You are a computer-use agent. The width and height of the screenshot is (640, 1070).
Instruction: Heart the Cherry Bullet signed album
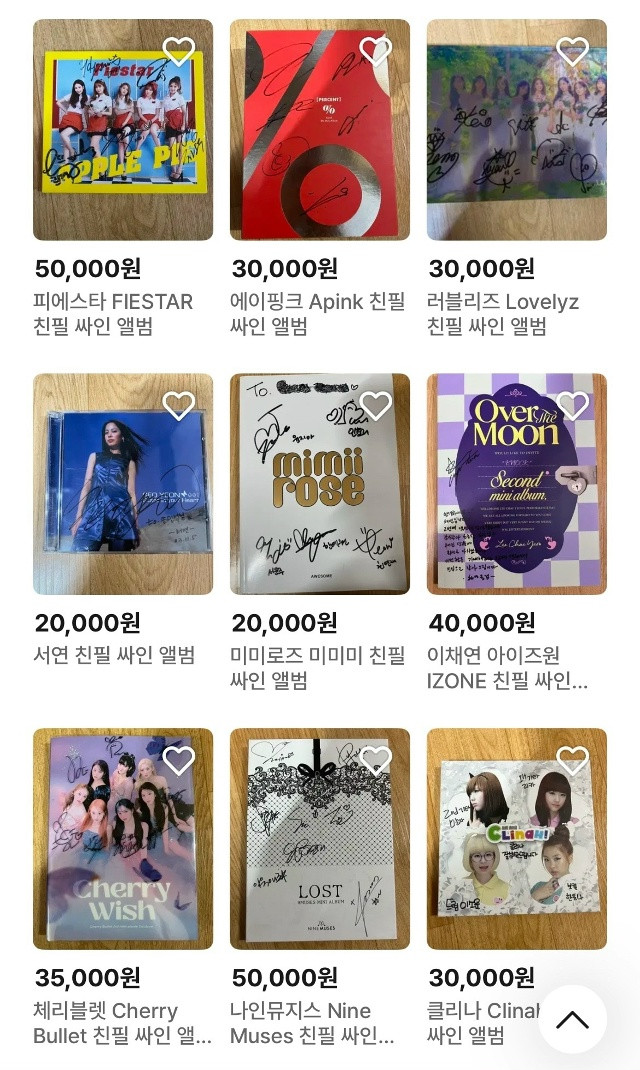(x=179, y=760)
